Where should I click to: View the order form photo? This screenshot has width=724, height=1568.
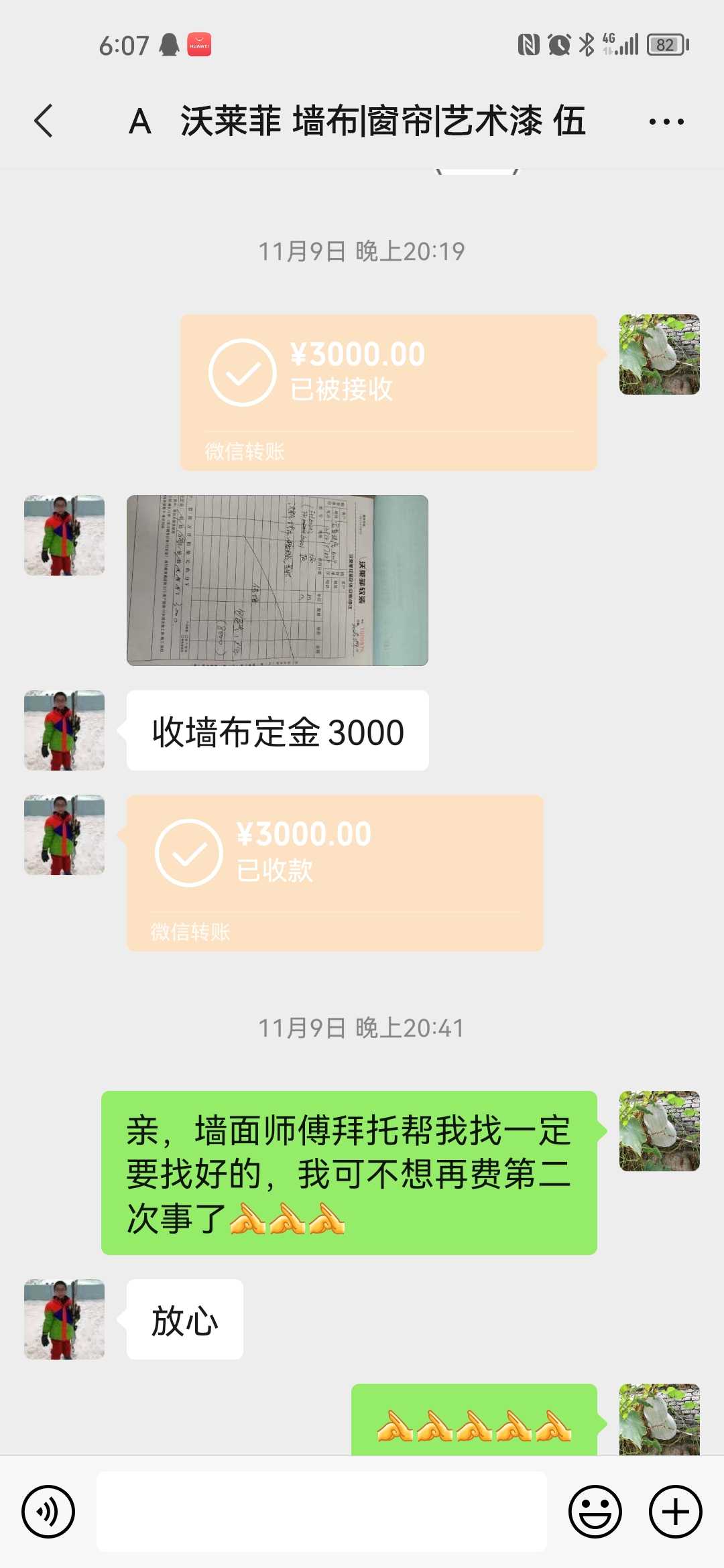click(277, 580)
